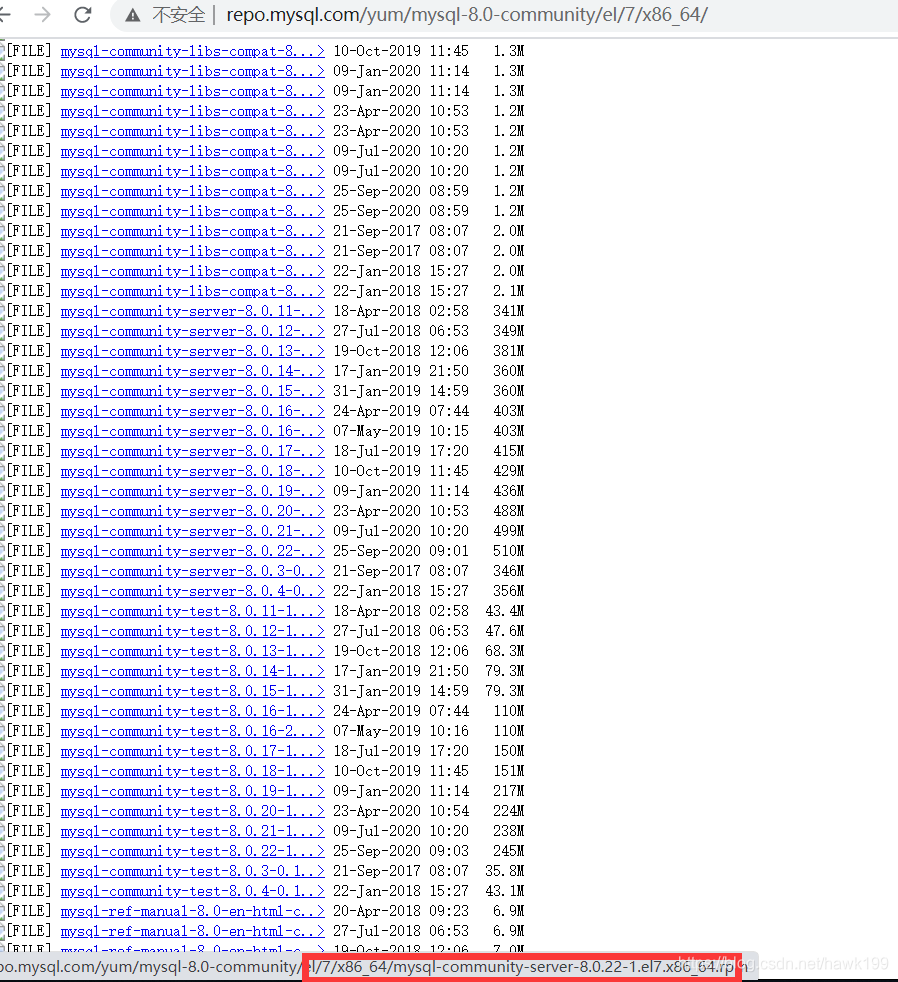This screenshot has height=982, width=898.
Task: Focus the repo.mysql.com address bar
Action: point(466,15)
